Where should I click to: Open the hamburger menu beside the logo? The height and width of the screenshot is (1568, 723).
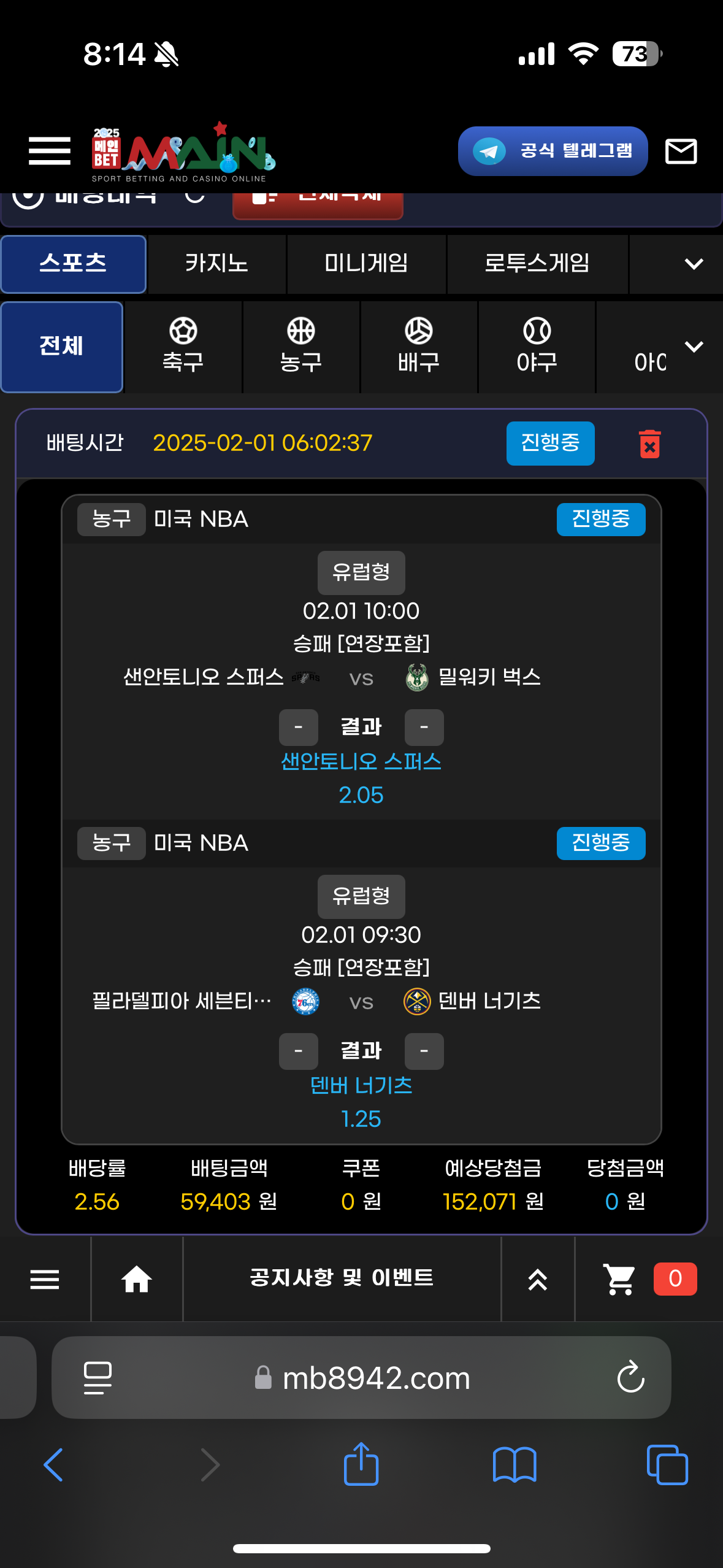tap(50, 151)
